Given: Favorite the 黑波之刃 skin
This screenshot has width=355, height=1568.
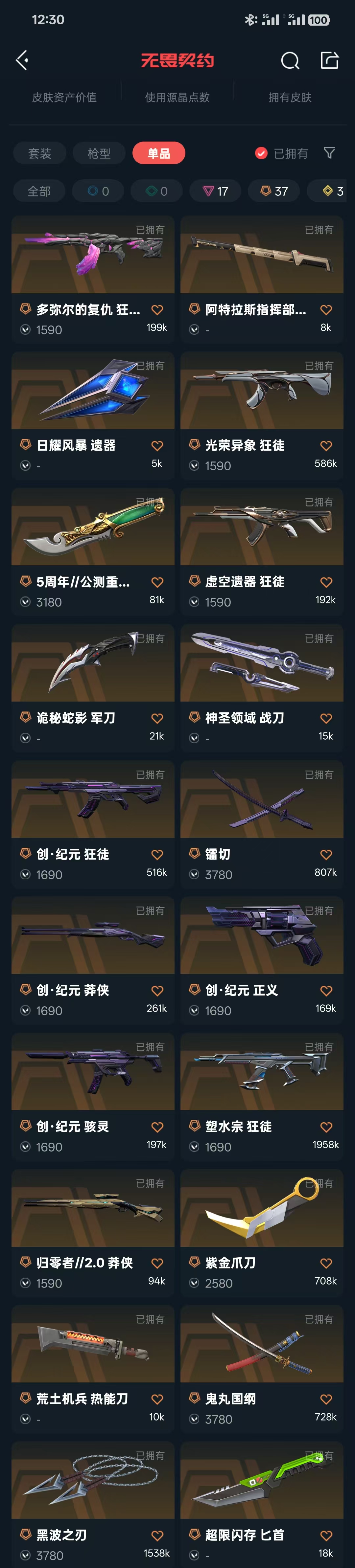Looking at the screenshot, I should tap(157, 1536).
